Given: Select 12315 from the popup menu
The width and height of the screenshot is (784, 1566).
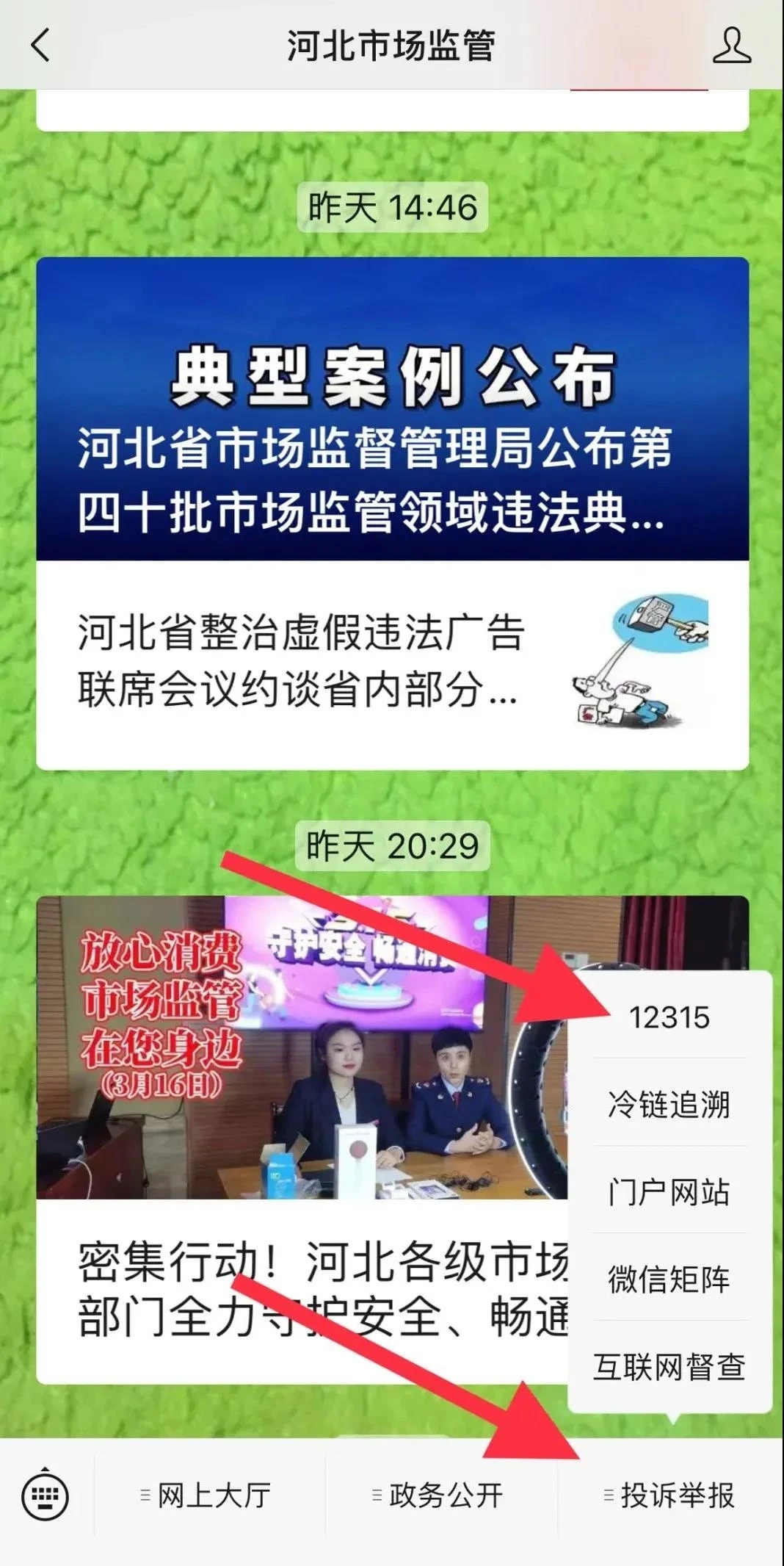Looking at the screenshot, I should click(669, 1018).
